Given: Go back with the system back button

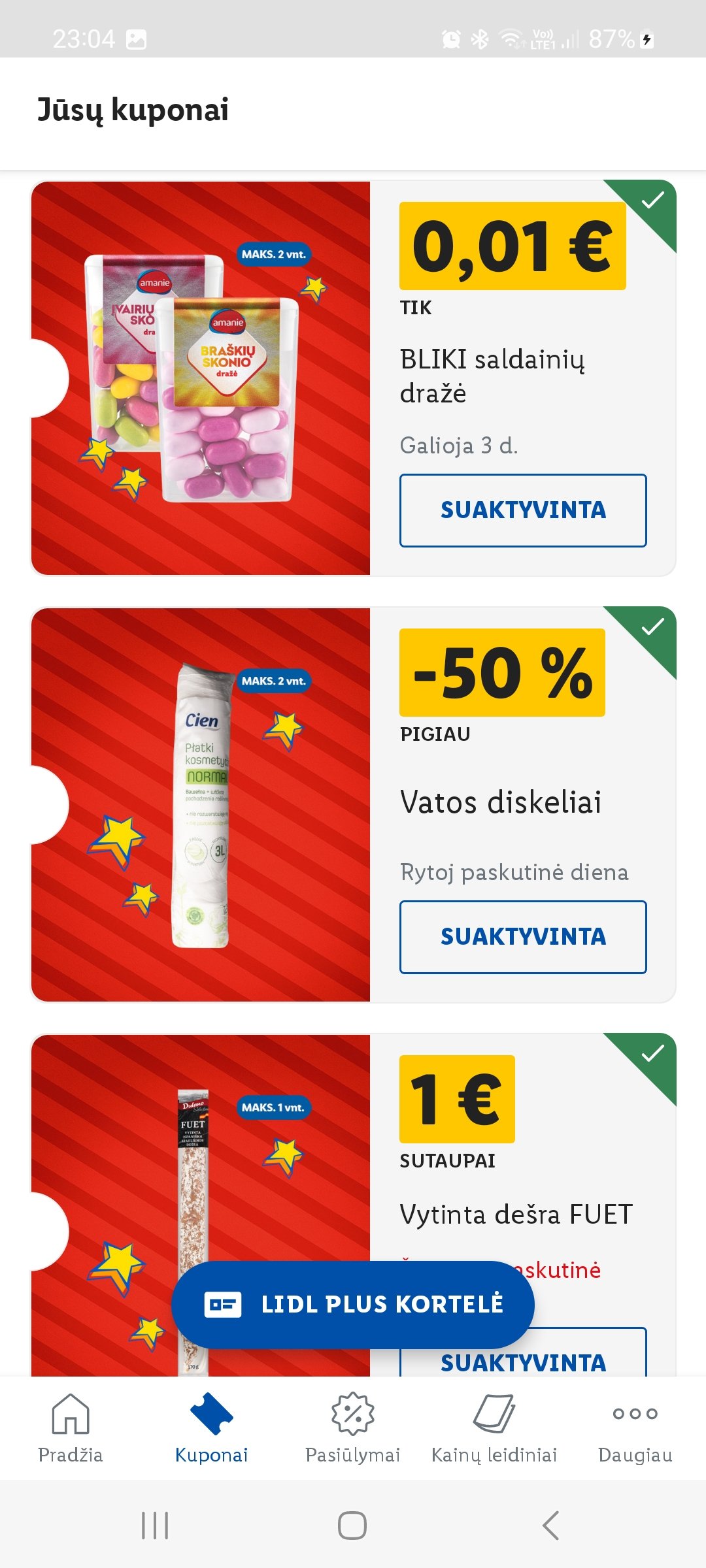Looking at the screenshot, I should click(550, 1526).
